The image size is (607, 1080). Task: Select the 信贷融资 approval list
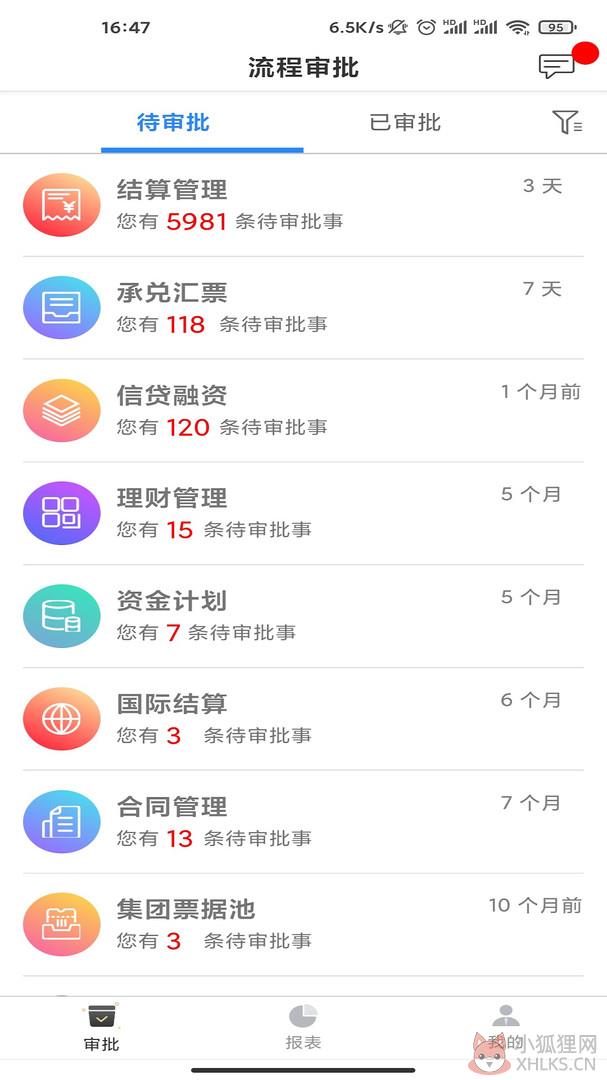point(303,411)
